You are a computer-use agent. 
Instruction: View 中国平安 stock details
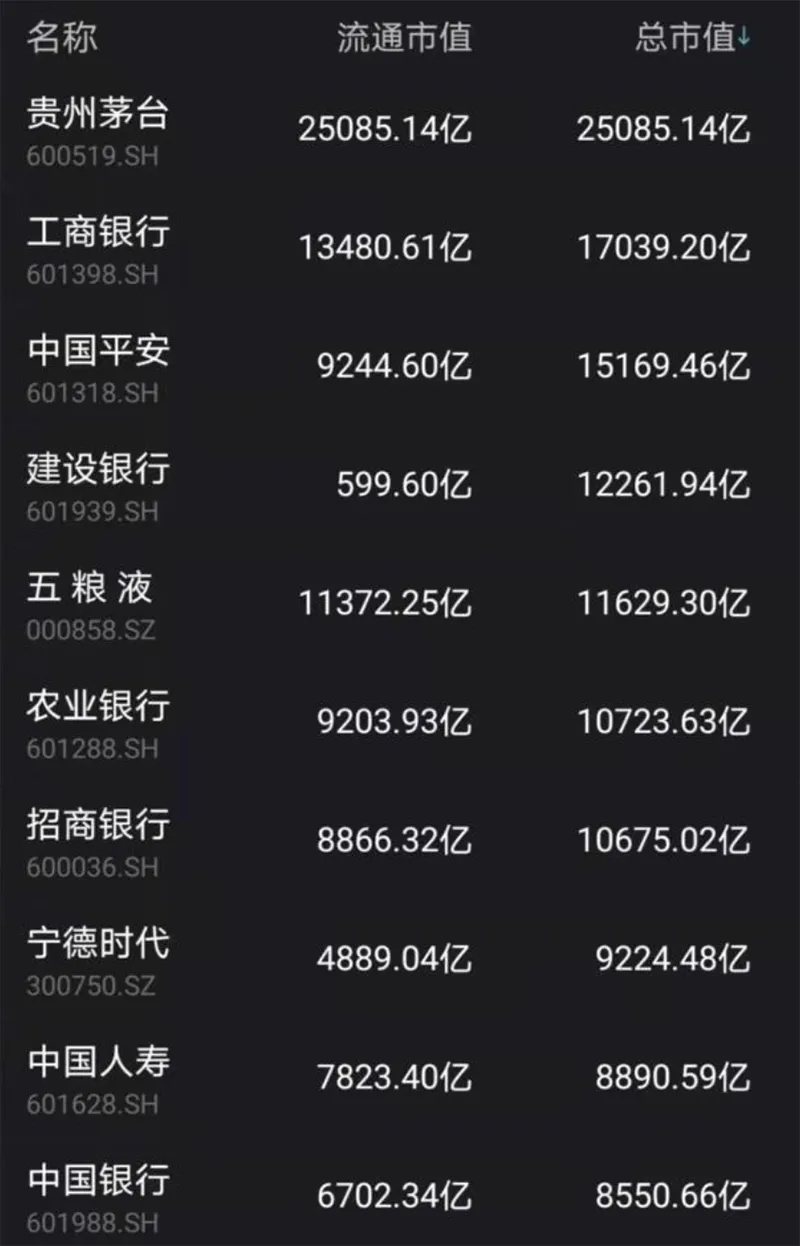pyautogui.click(x=98, y=351)
